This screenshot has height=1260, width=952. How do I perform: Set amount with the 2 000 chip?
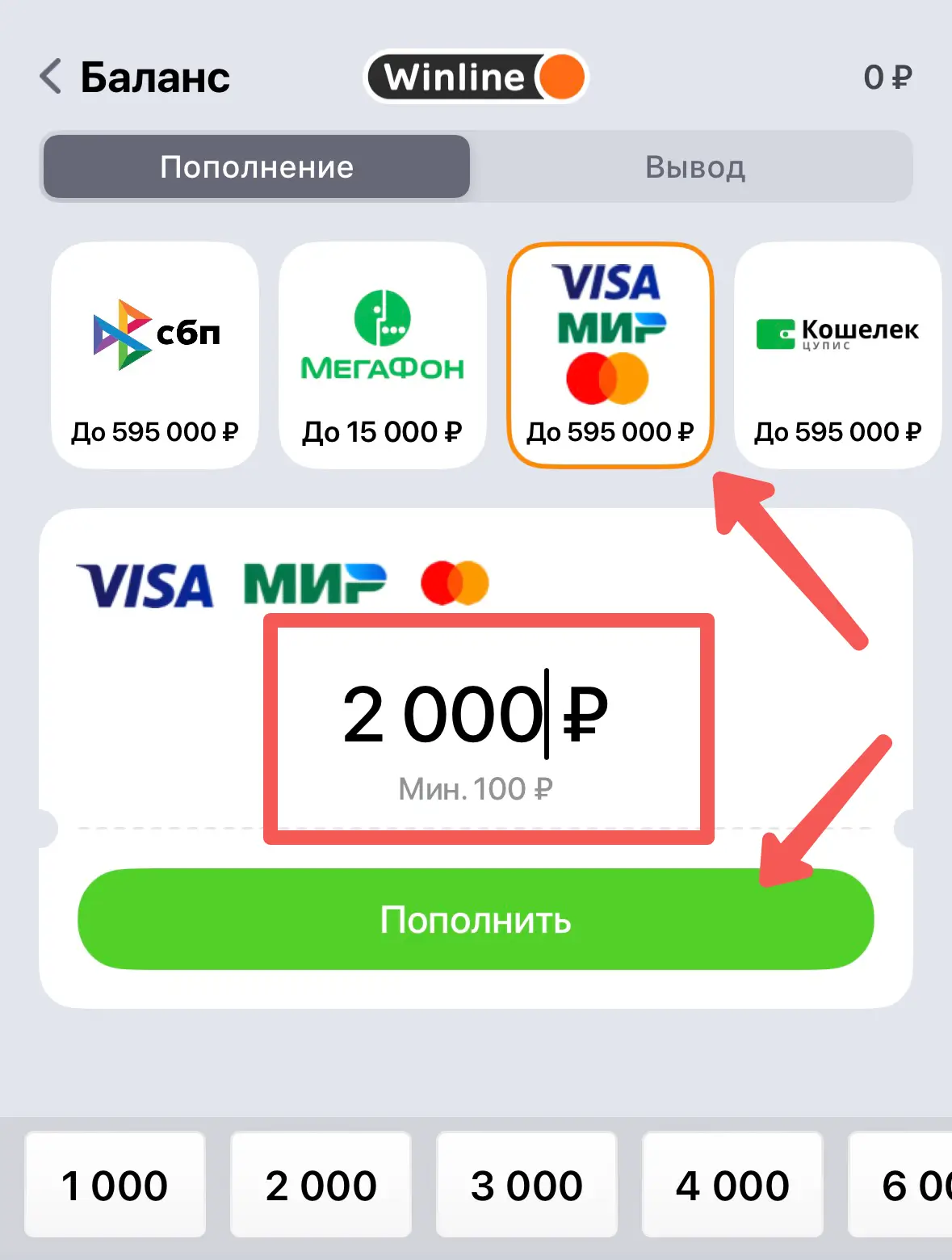[x=321, y=1185]
